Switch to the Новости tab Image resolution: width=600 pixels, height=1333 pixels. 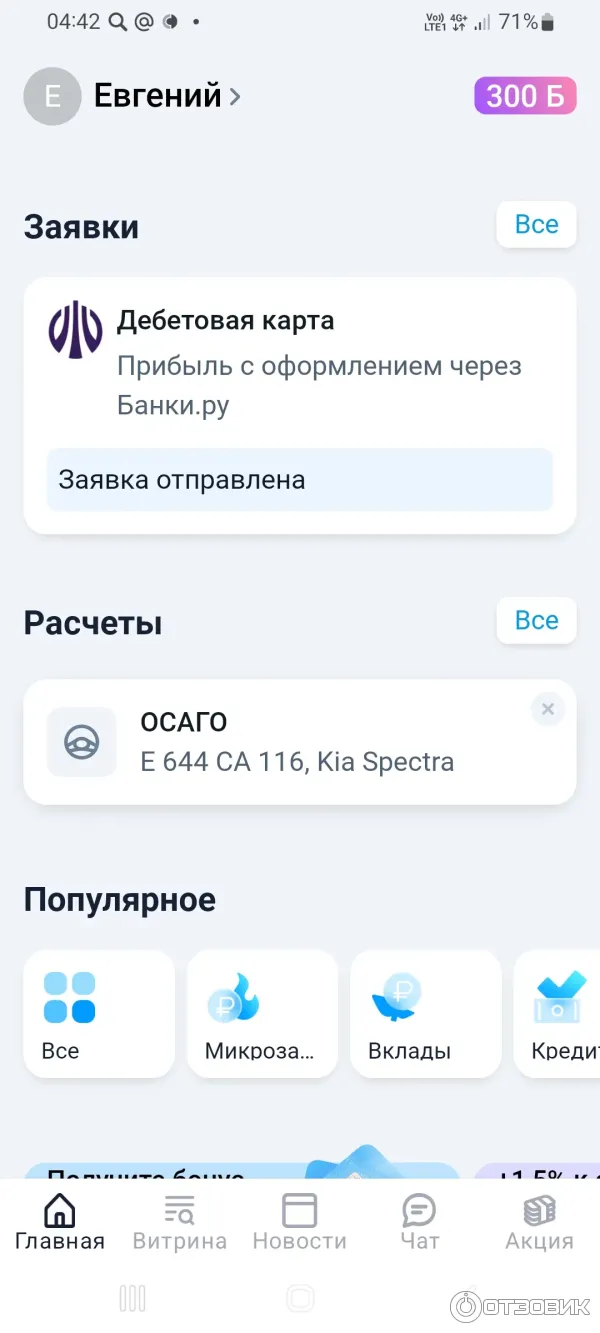point(299,1223)
